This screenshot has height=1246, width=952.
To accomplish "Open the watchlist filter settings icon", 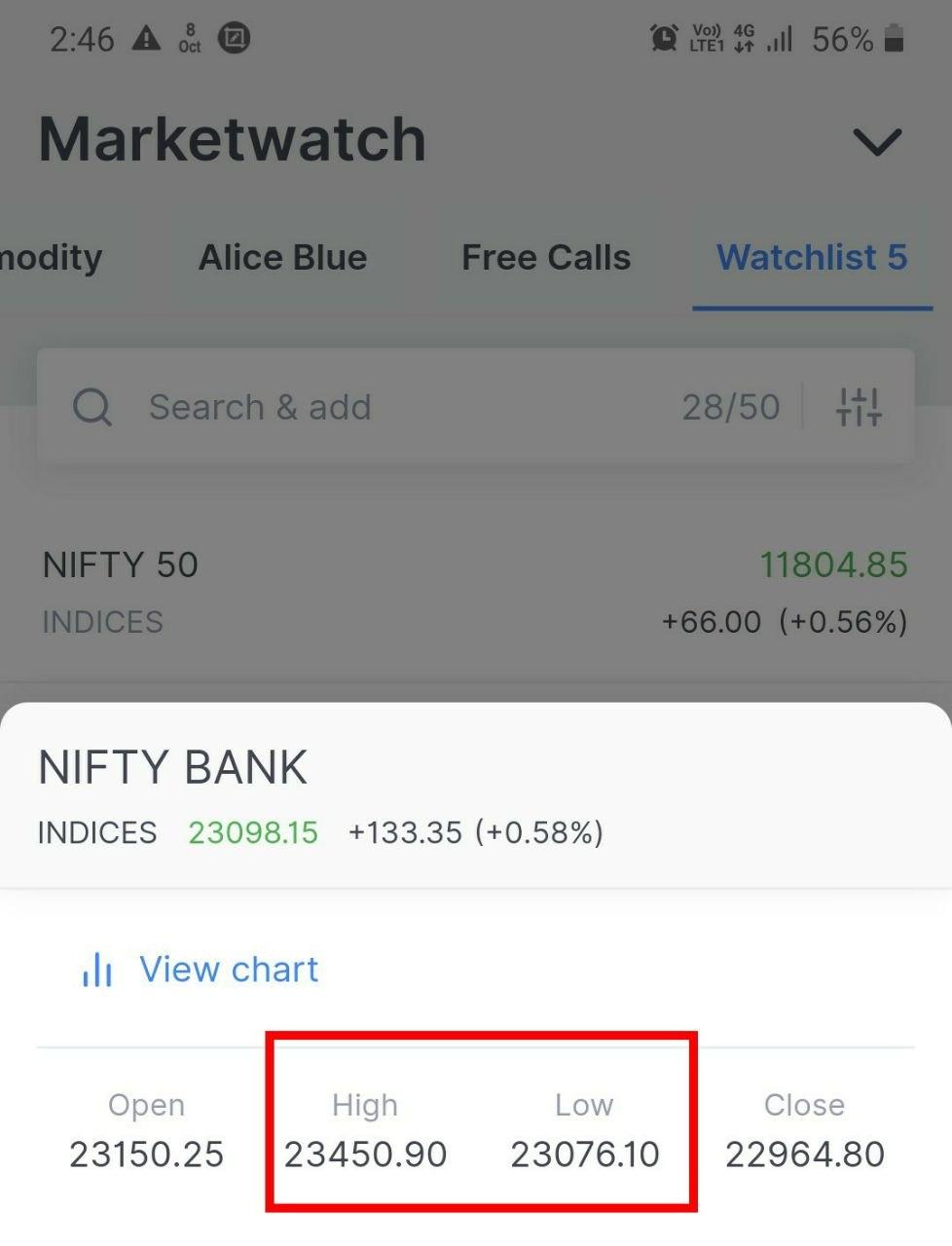I will point(860,407).
